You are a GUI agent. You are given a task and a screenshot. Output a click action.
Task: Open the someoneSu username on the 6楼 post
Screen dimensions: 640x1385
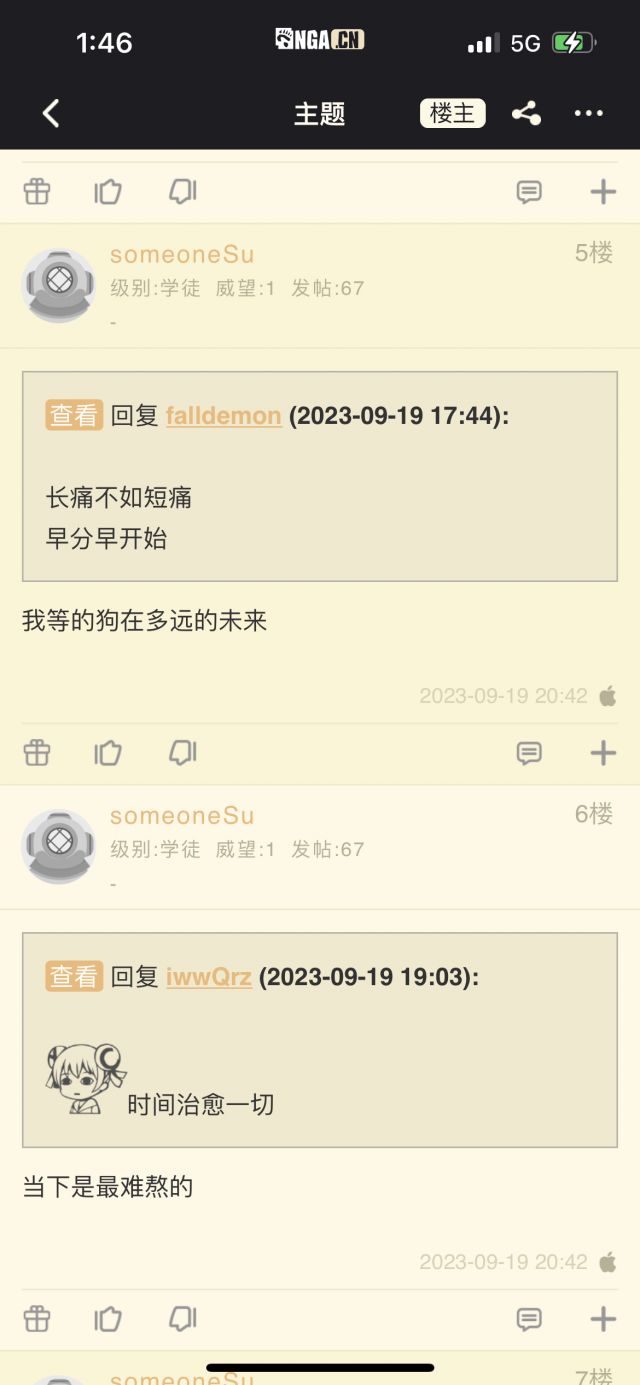point(182,816)
